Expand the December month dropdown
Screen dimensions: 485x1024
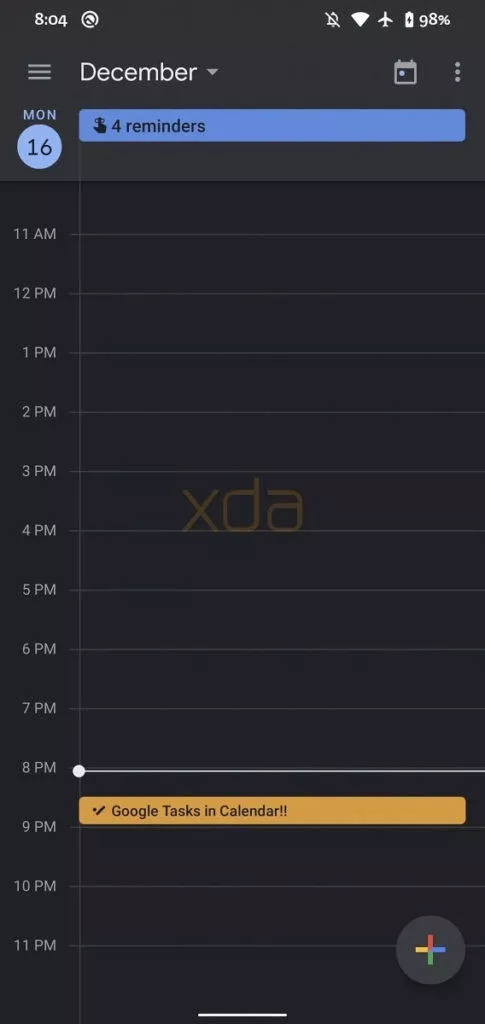click(149, 72)
